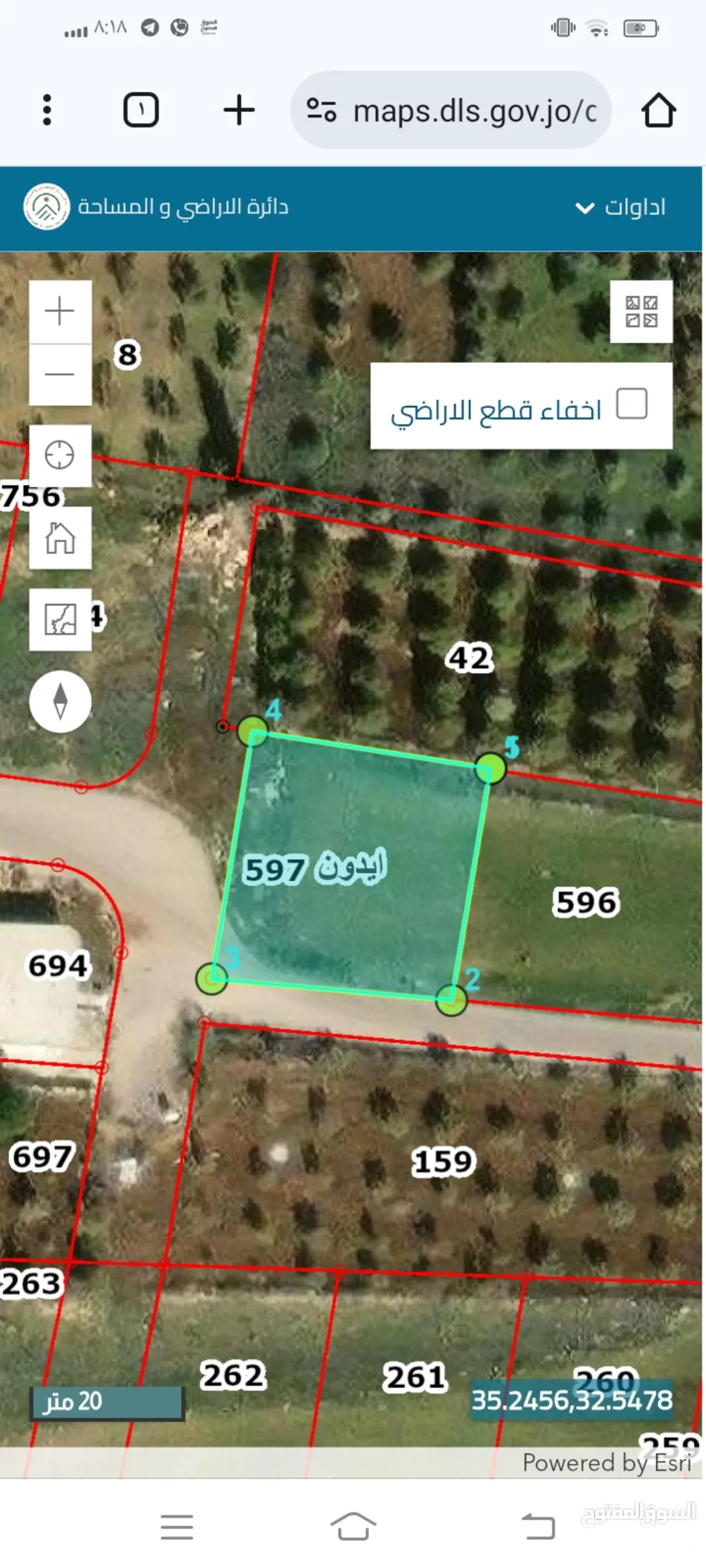706x1568 pixels.
Task: Open the browser overflow menu
Action: [x=46, y=110]
